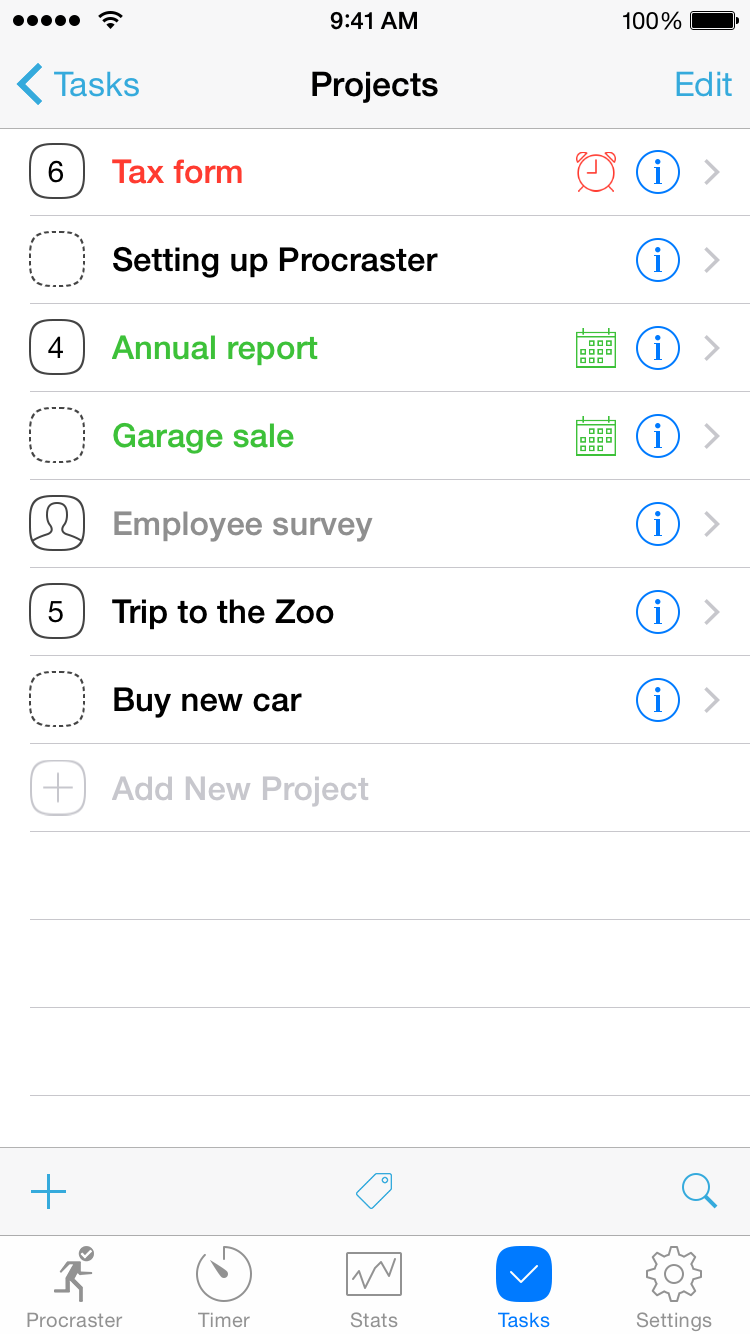Tap the checkbox beside Garage sale
This screenshot has height=1334, width=750.
click(x=57, y=436)
